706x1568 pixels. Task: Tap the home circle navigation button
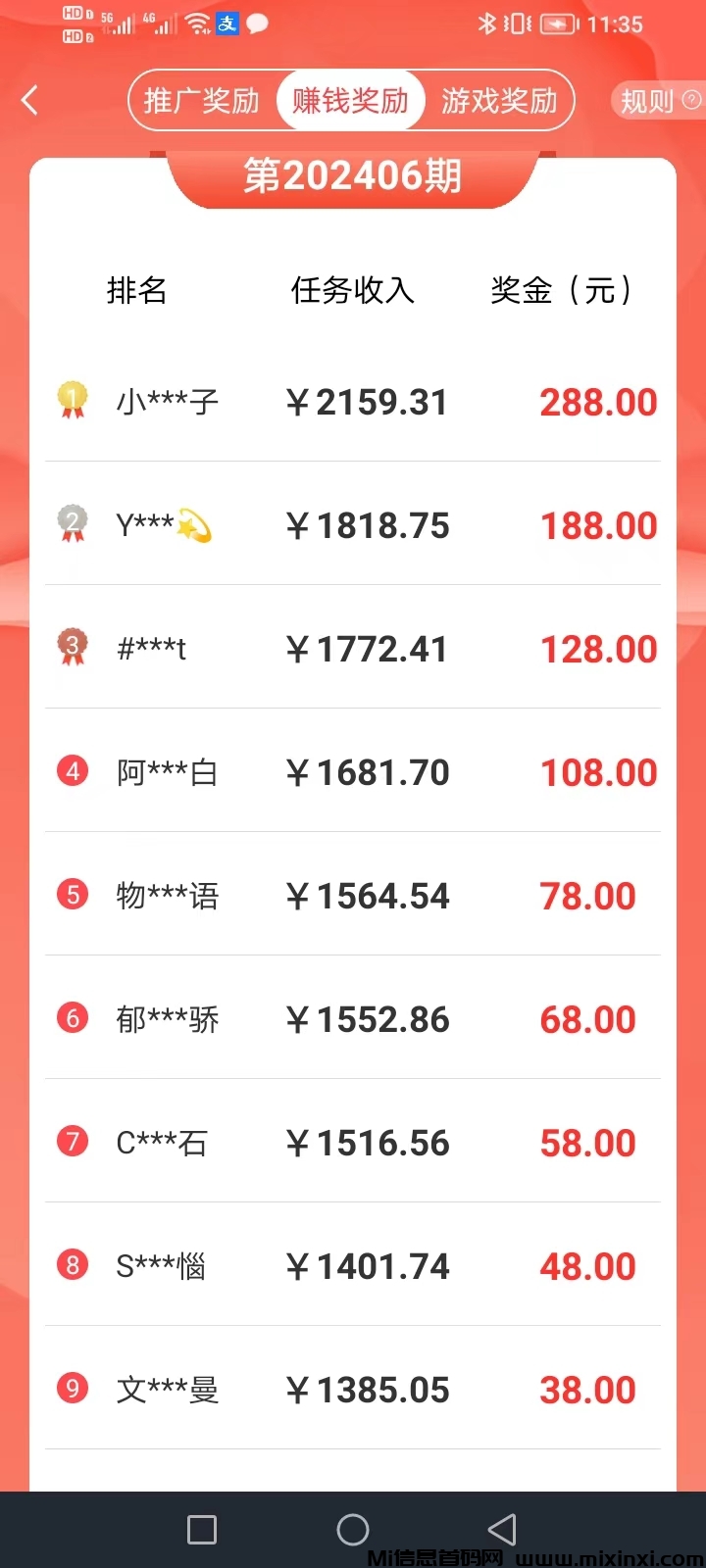point(353,1528)
